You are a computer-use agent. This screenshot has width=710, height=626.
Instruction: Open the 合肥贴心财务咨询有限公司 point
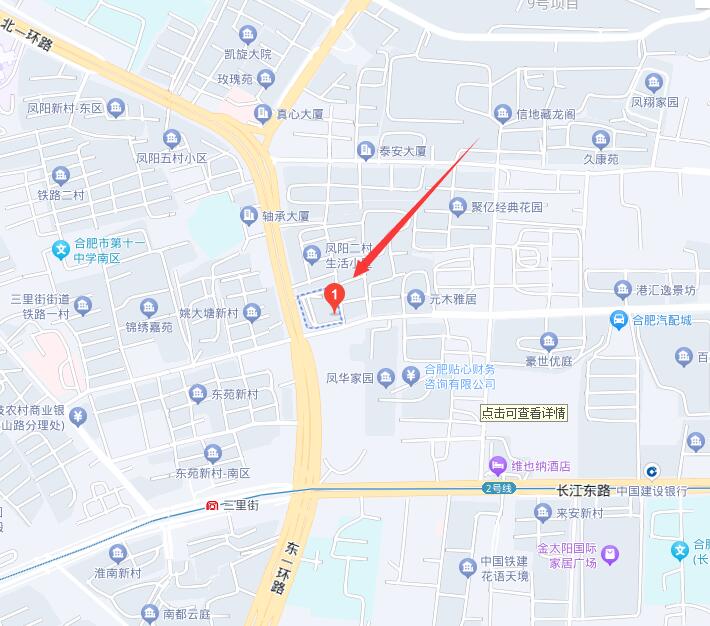(410, 376)
